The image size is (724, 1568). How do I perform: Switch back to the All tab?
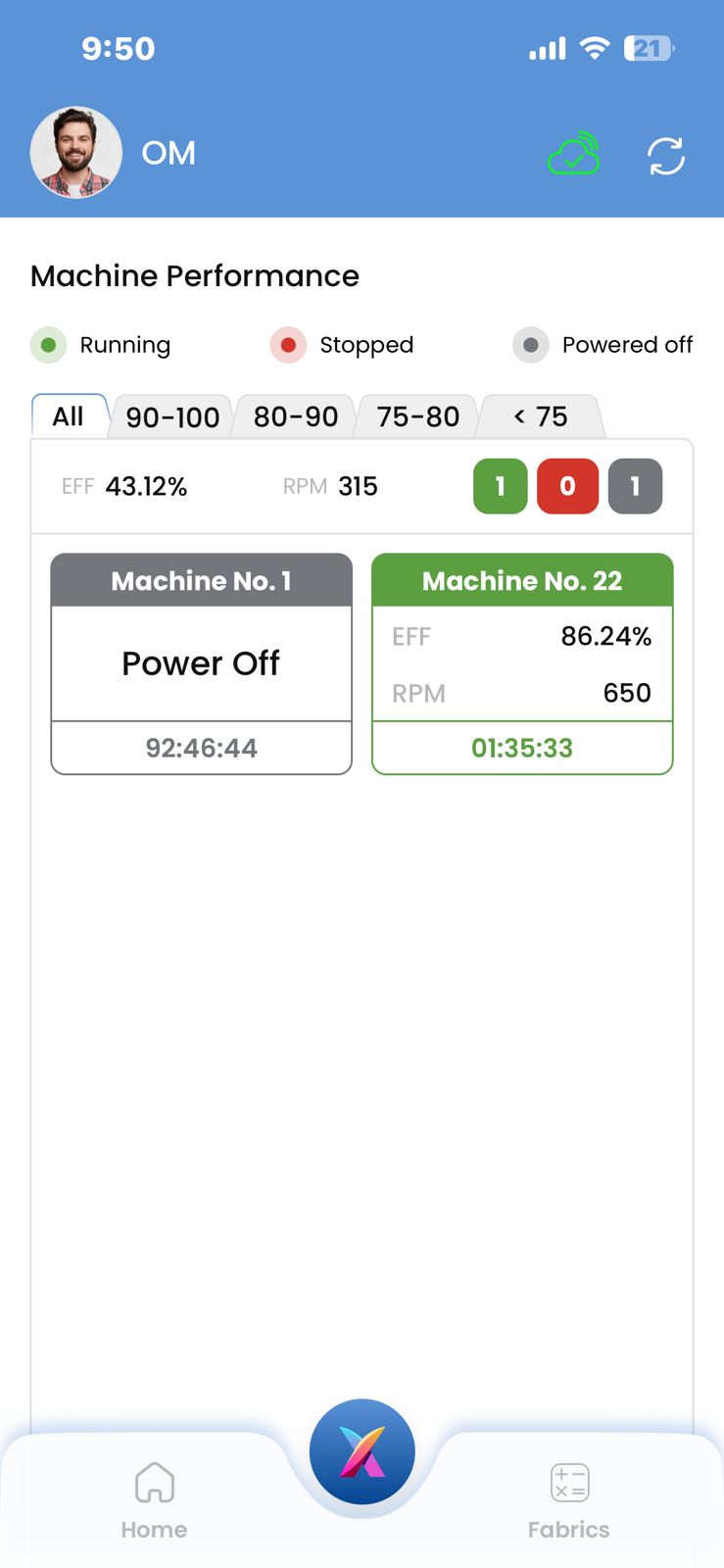pyautogui.click(x=69, y=416)
